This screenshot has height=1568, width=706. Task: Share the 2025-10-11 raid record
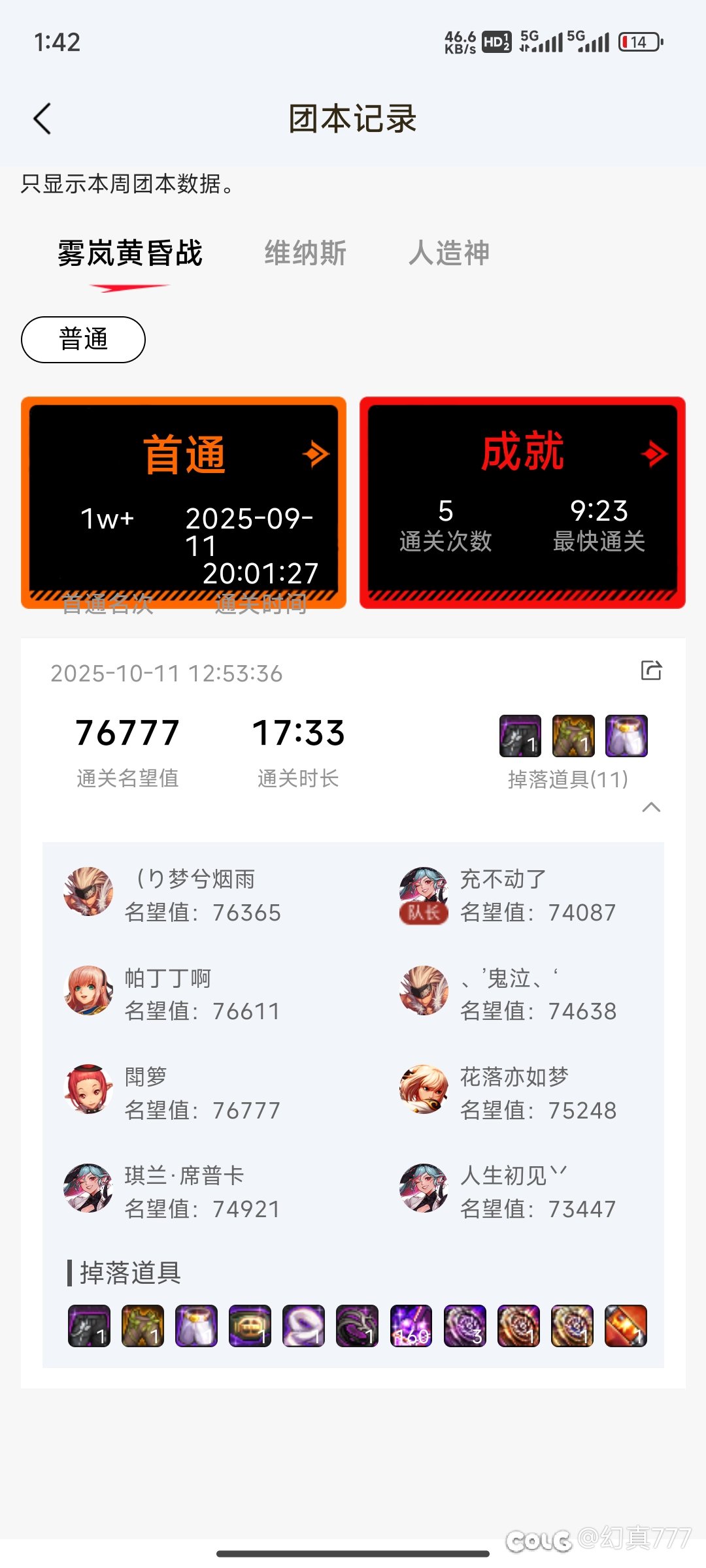651,670
